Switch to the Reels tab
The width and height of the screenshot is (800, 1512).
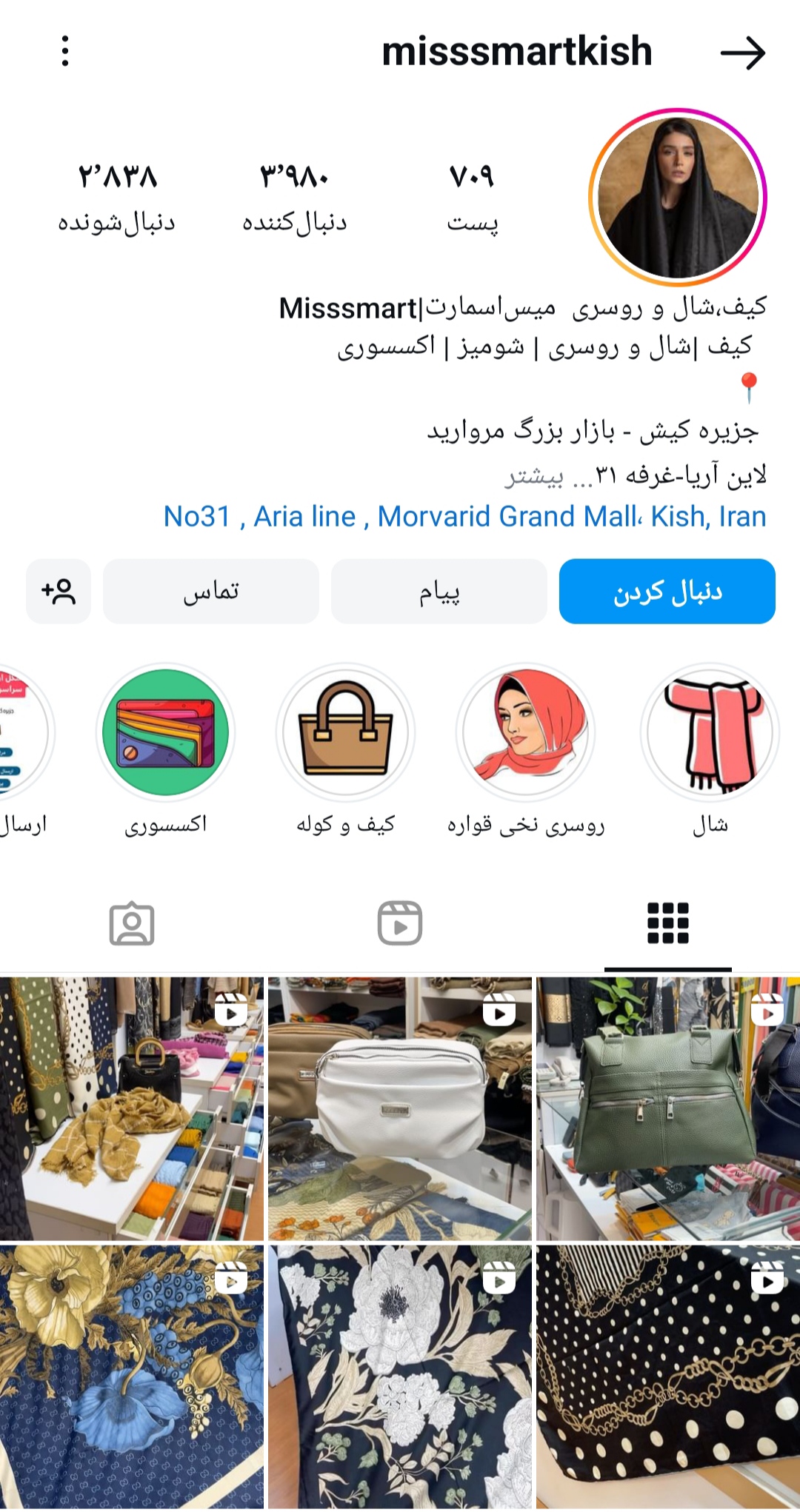pyautogui.click(x=400, y=923)
